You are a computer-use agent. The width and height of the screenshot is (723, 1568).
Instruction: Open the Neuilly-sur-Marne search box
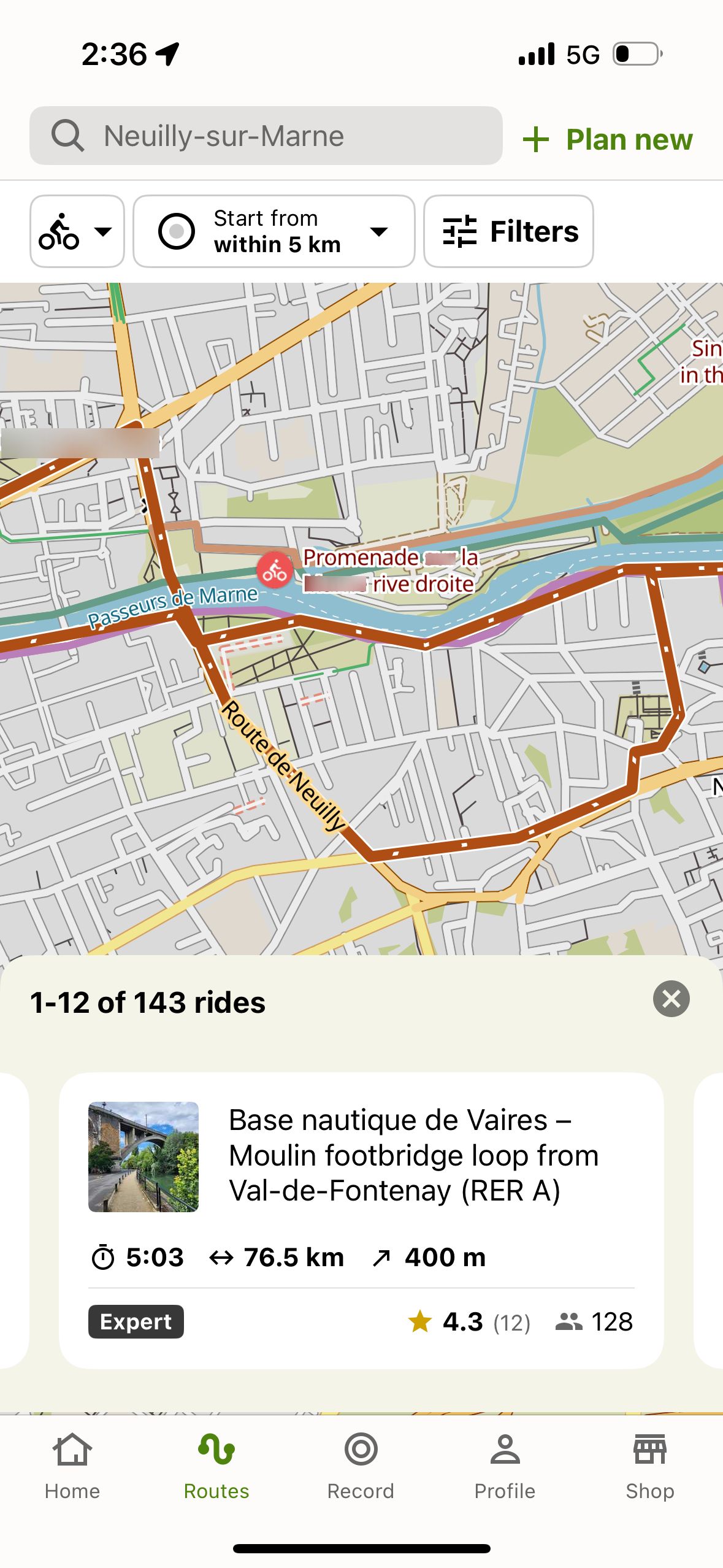coord(266,136)
